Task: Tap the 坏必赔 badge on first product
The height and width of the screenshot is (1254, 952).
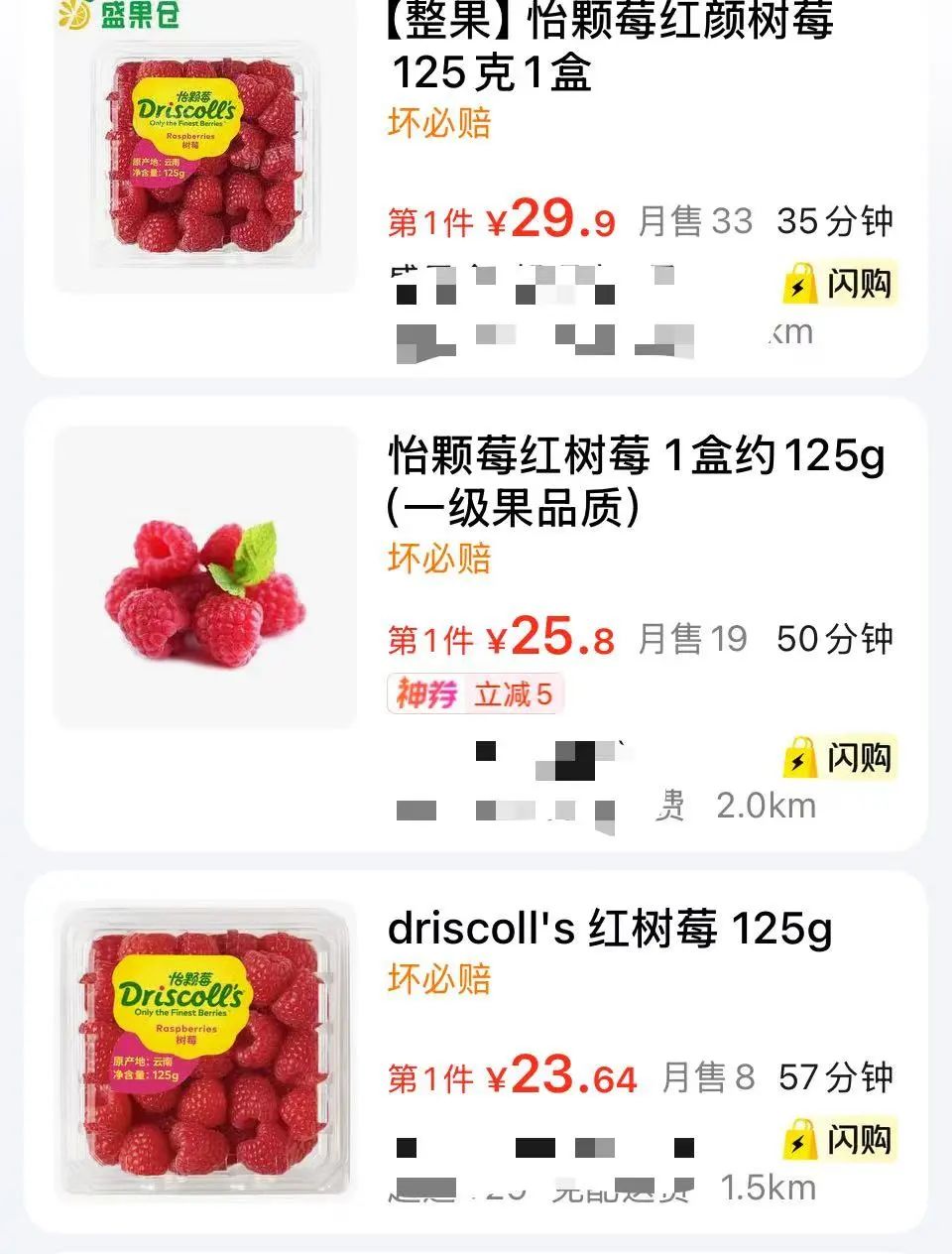Action: pyautogui.click(x=439, y=123)
